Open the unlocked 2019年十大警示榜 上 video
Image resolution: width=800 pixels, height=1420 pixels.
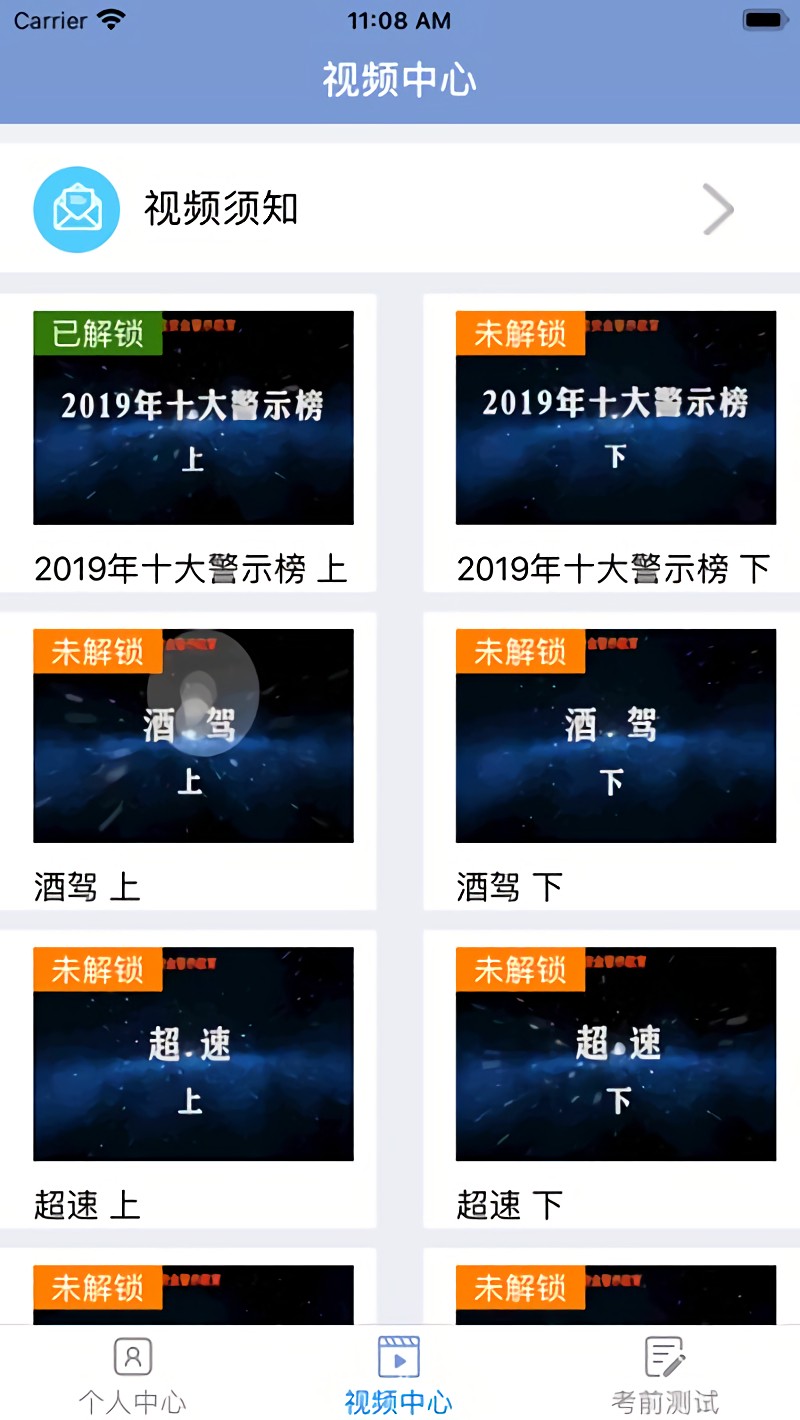point(193,418)
